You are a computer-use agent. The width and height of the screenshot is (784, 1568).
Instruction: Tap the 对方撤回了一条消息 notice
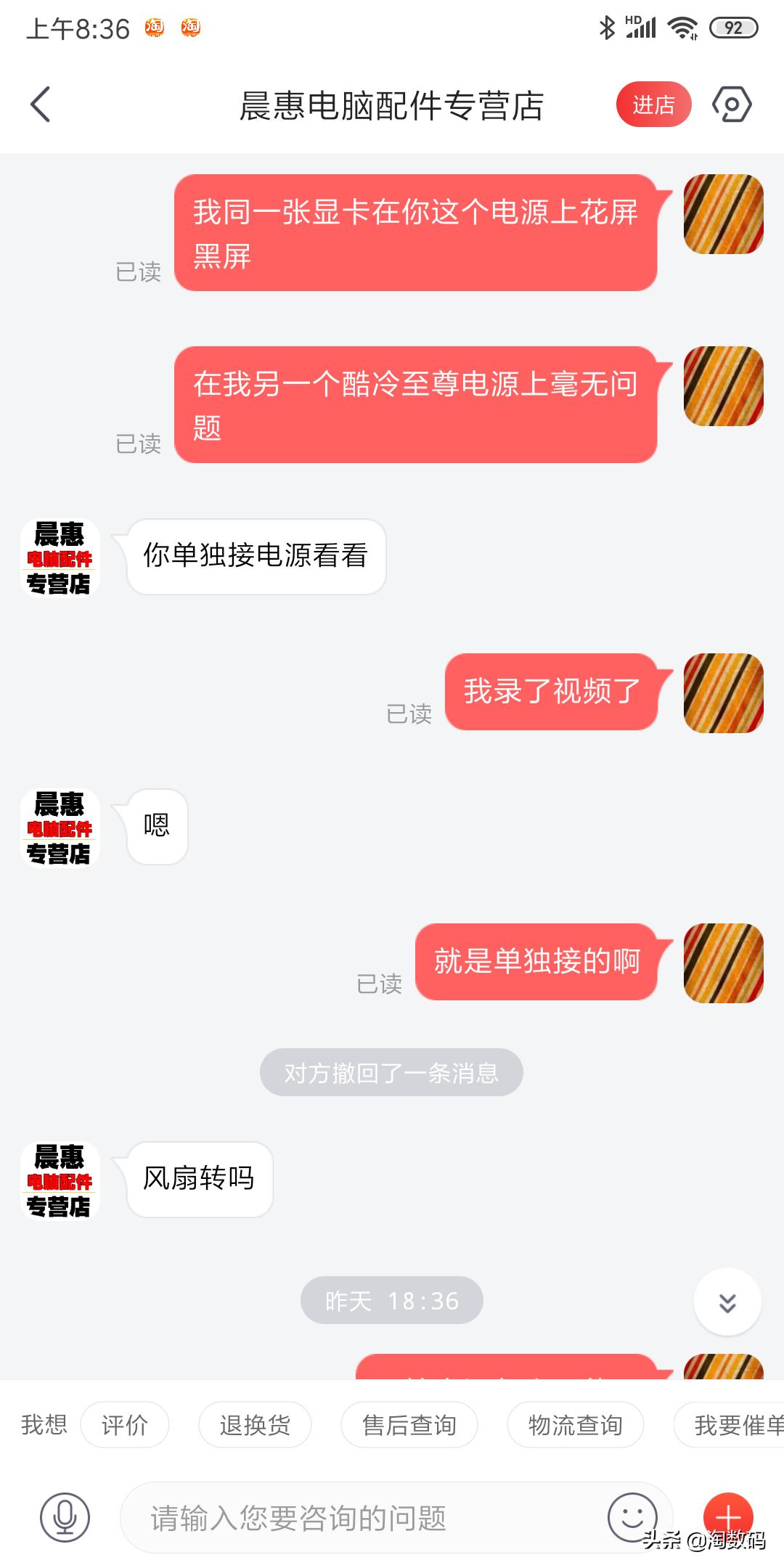(x=391, y=1073)
